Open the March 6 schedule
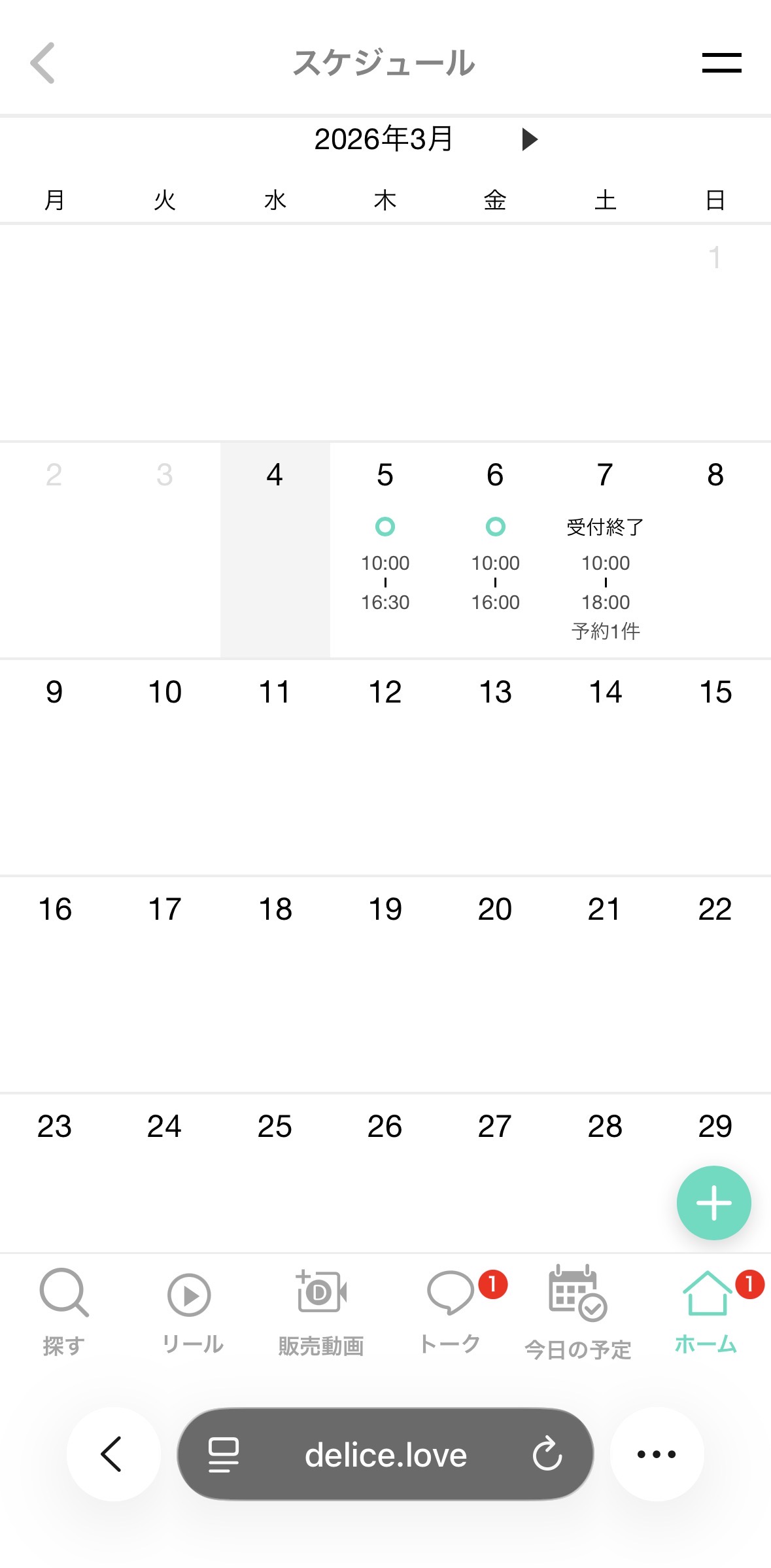The image size is (771, 1568). 495,549
